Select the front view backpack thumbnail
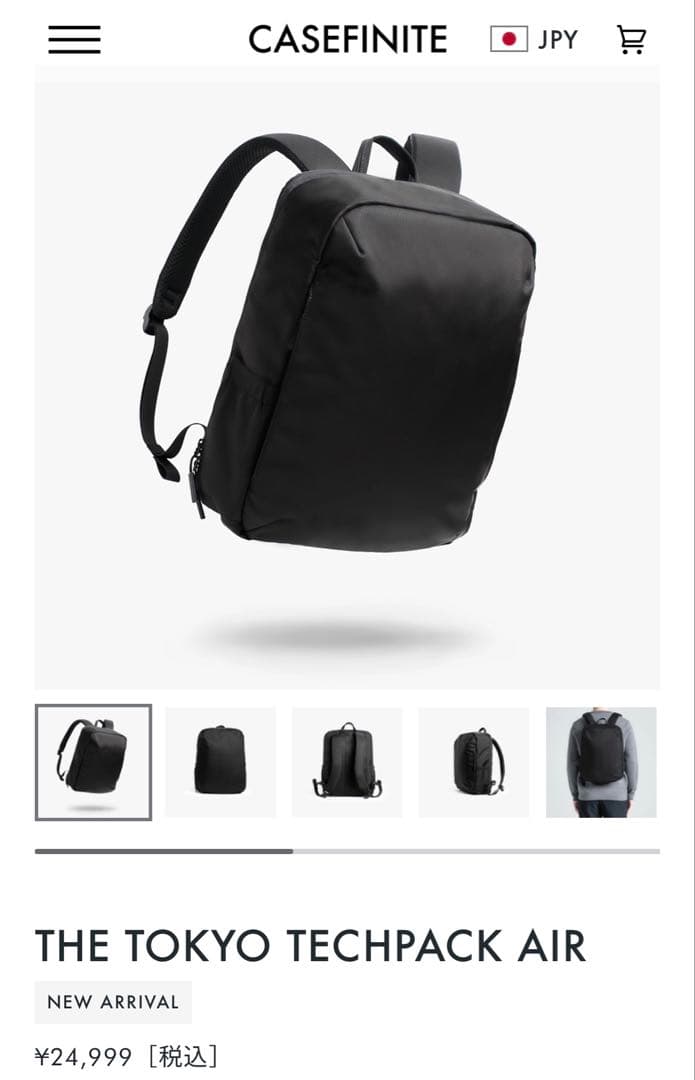The height and width of the screenshot is (1080, 695). (220, 762)
